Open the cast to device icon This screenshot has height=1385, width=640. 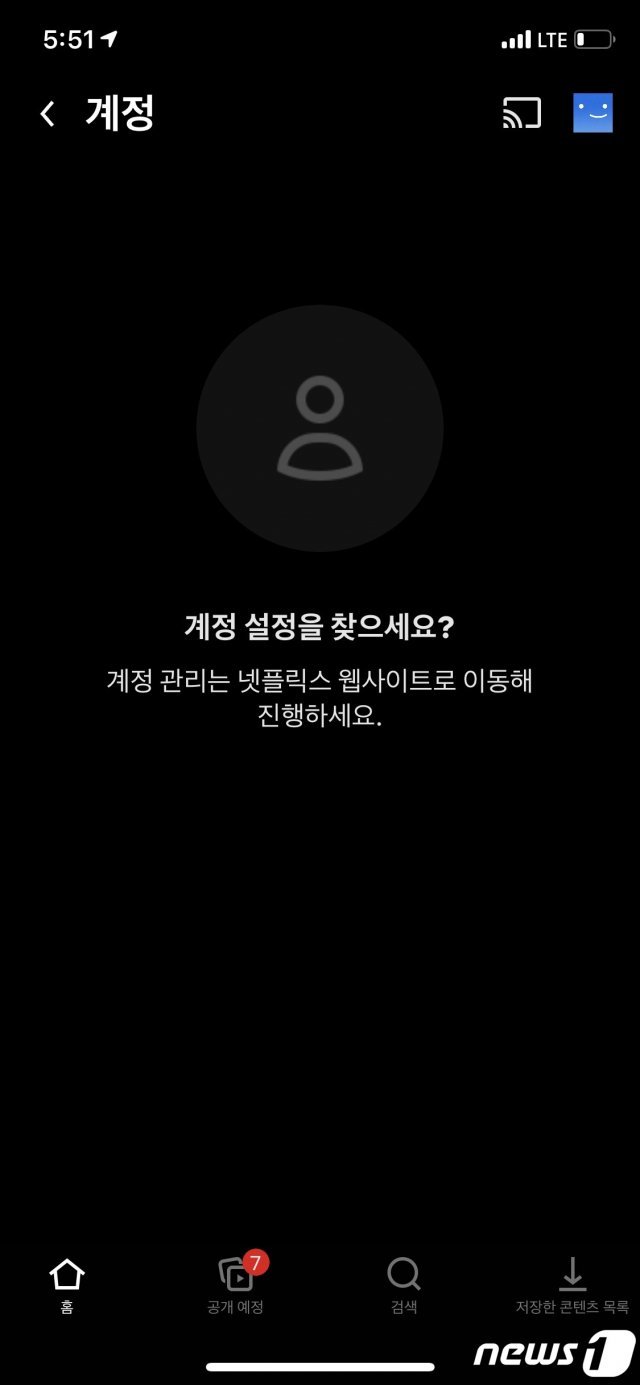click(521, 113)
